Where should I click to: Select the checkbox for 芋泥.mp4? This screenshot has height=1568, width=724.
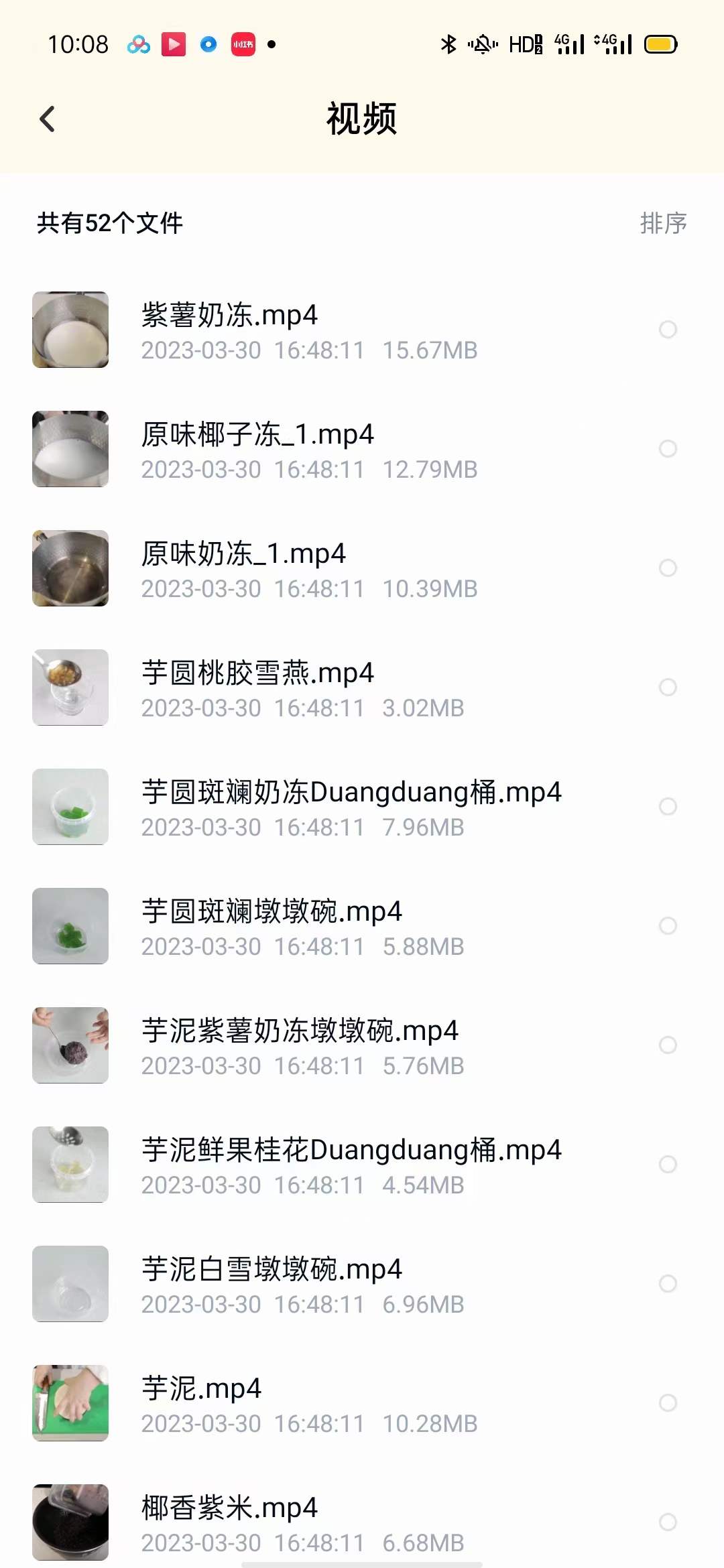[668, 1404]
